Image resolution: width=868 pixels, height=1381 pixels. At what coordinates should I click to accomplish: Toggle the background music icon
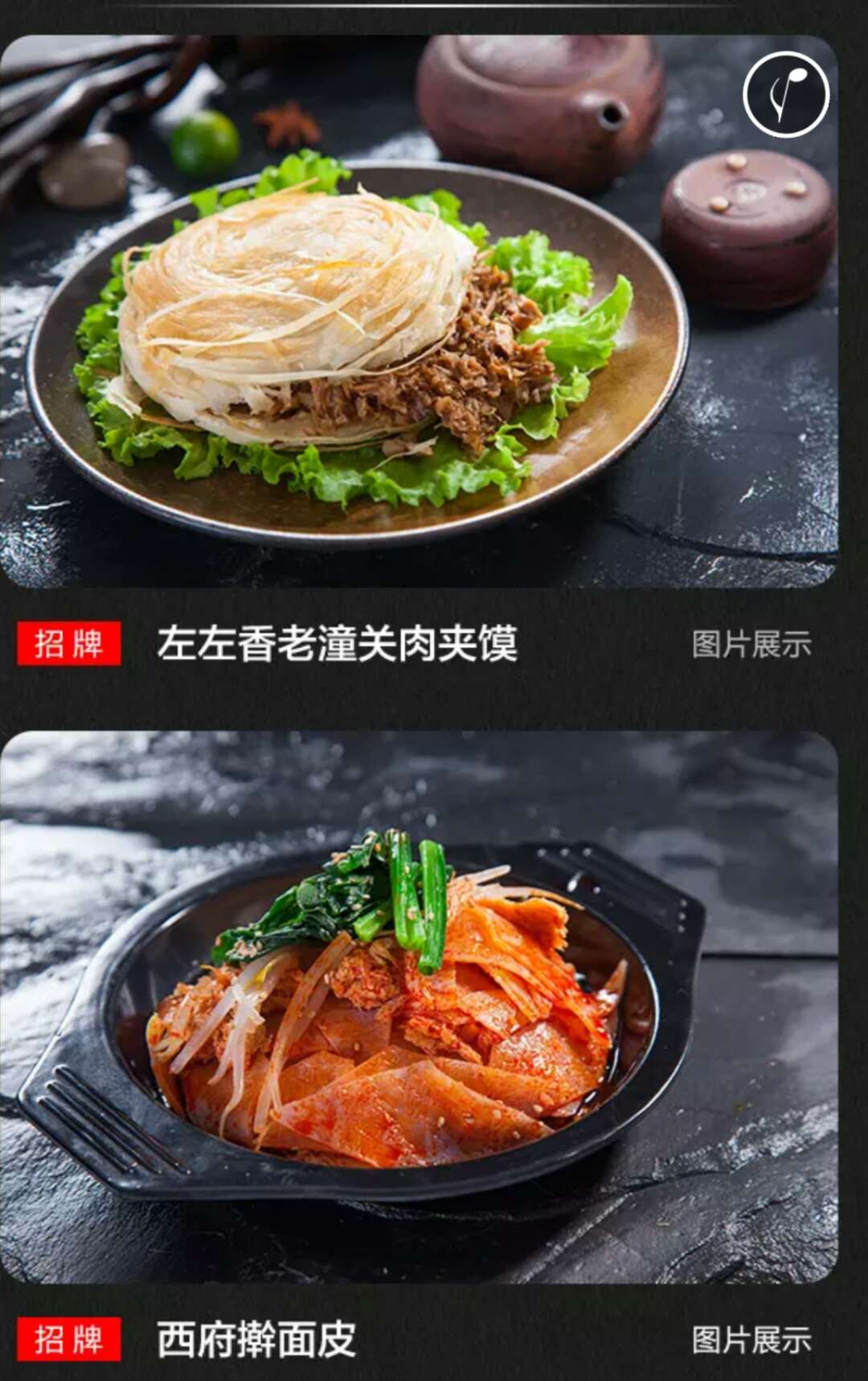point(785,95)
